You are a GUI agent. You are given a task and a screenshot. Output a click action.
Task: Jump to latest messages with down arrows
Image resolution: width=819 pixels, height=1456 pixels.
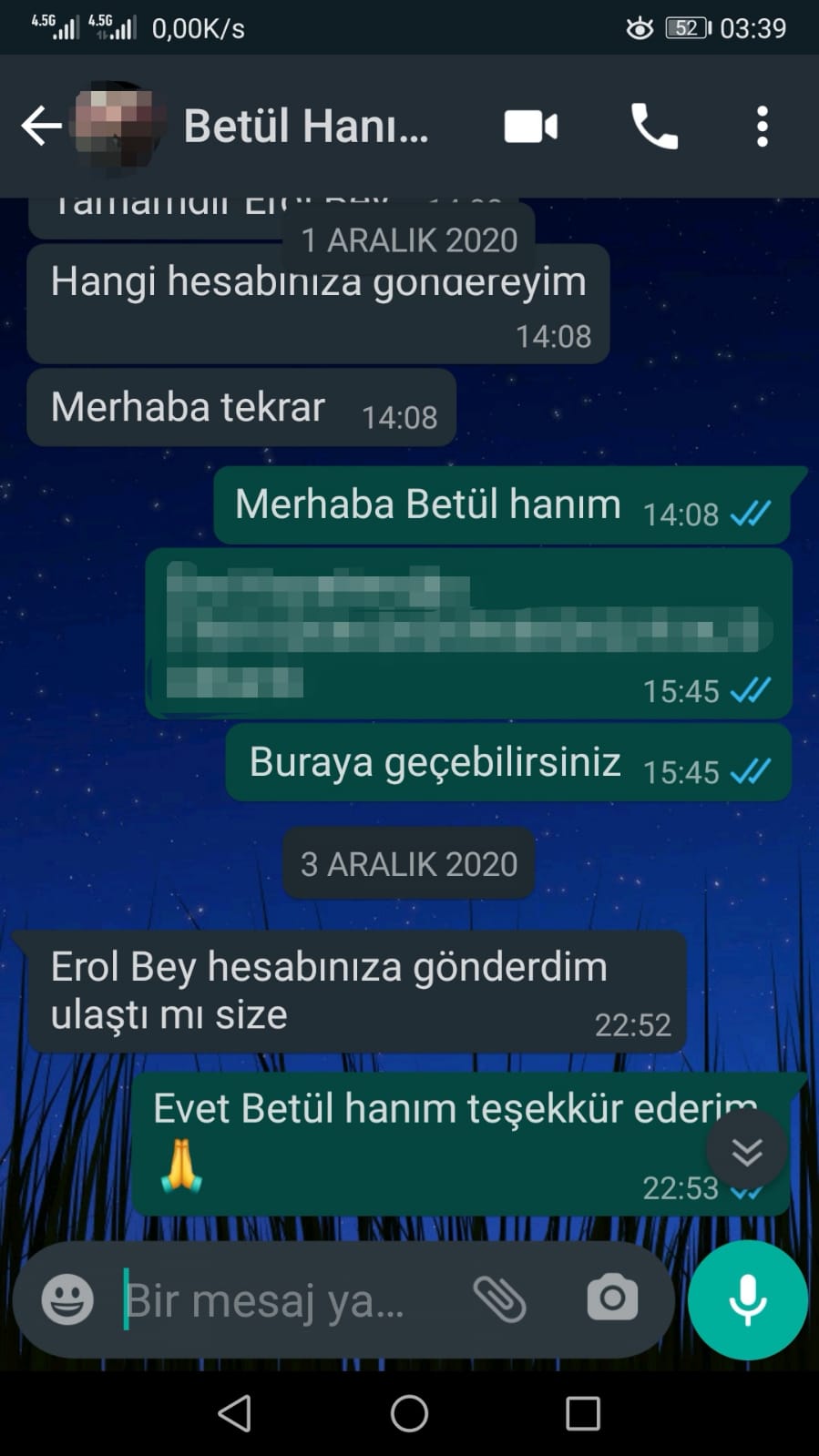tap(747, 1152)
